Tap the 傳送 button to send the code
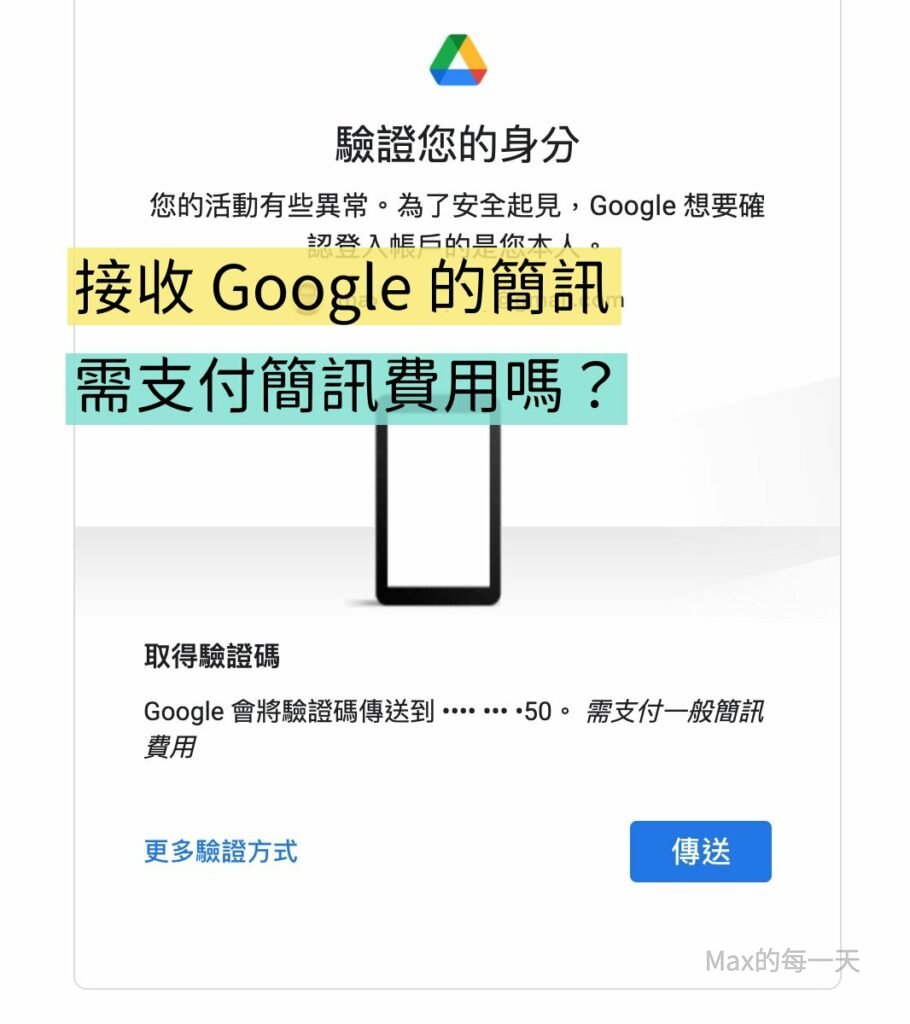 click(x=700, y=852)
